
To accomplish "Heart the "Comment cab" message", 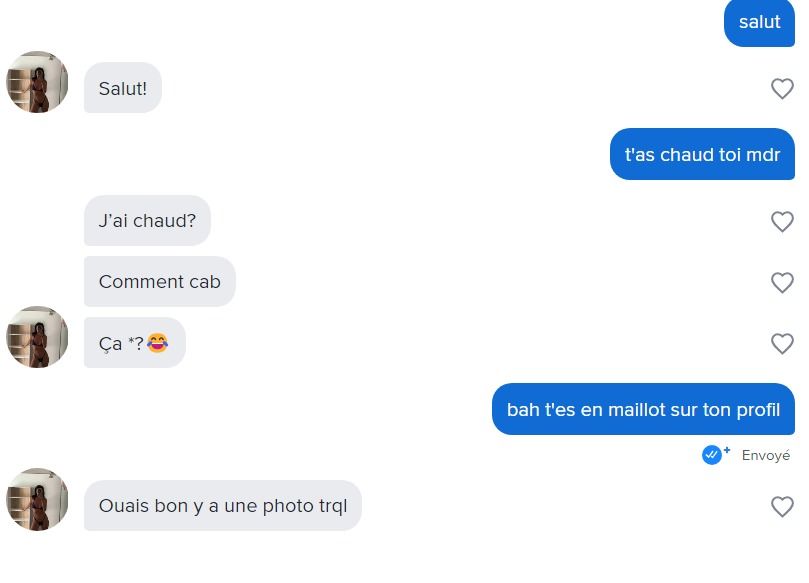I will pyautogui.click(x=782, y=283).
